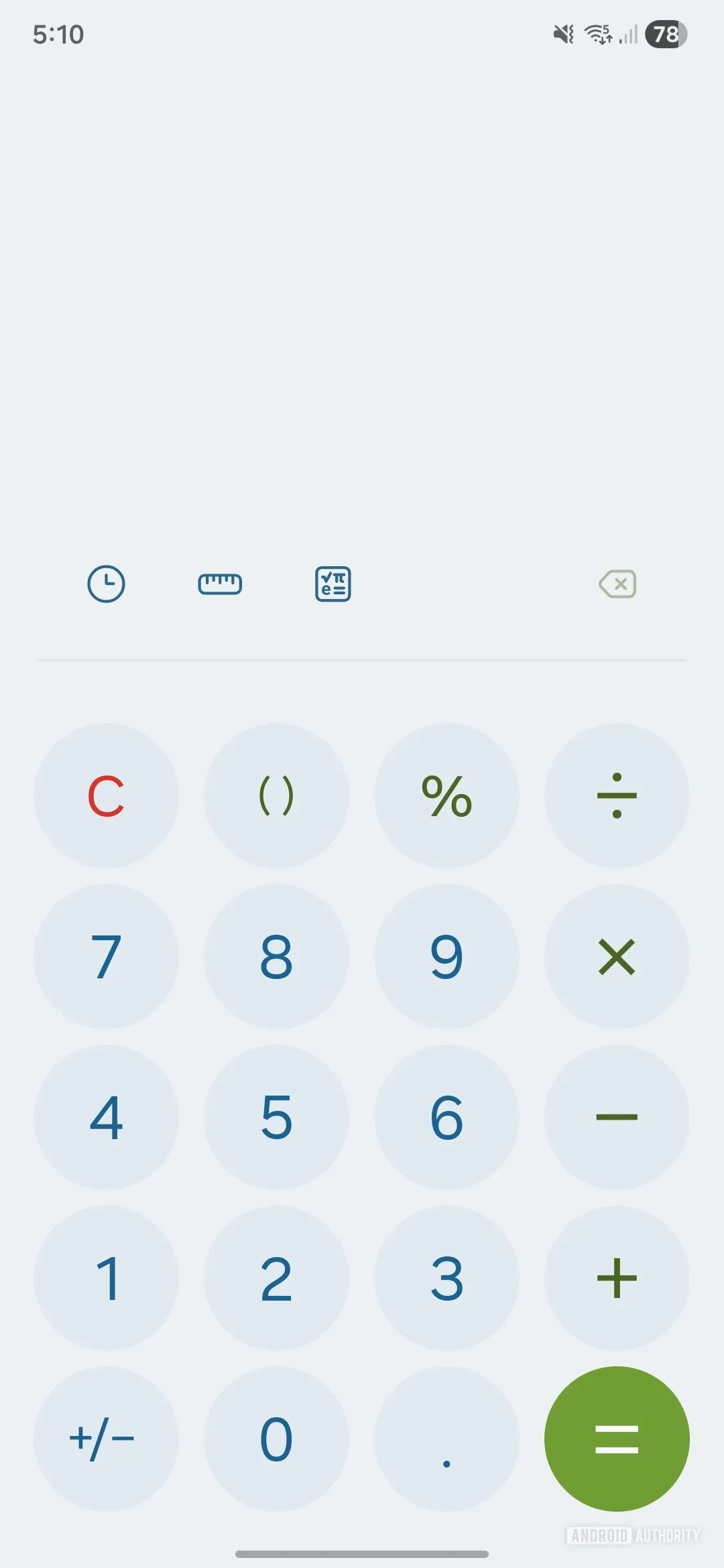Select the plus operator
Viewport: 724px width, 1568px height.
[x=617, y=1278]
